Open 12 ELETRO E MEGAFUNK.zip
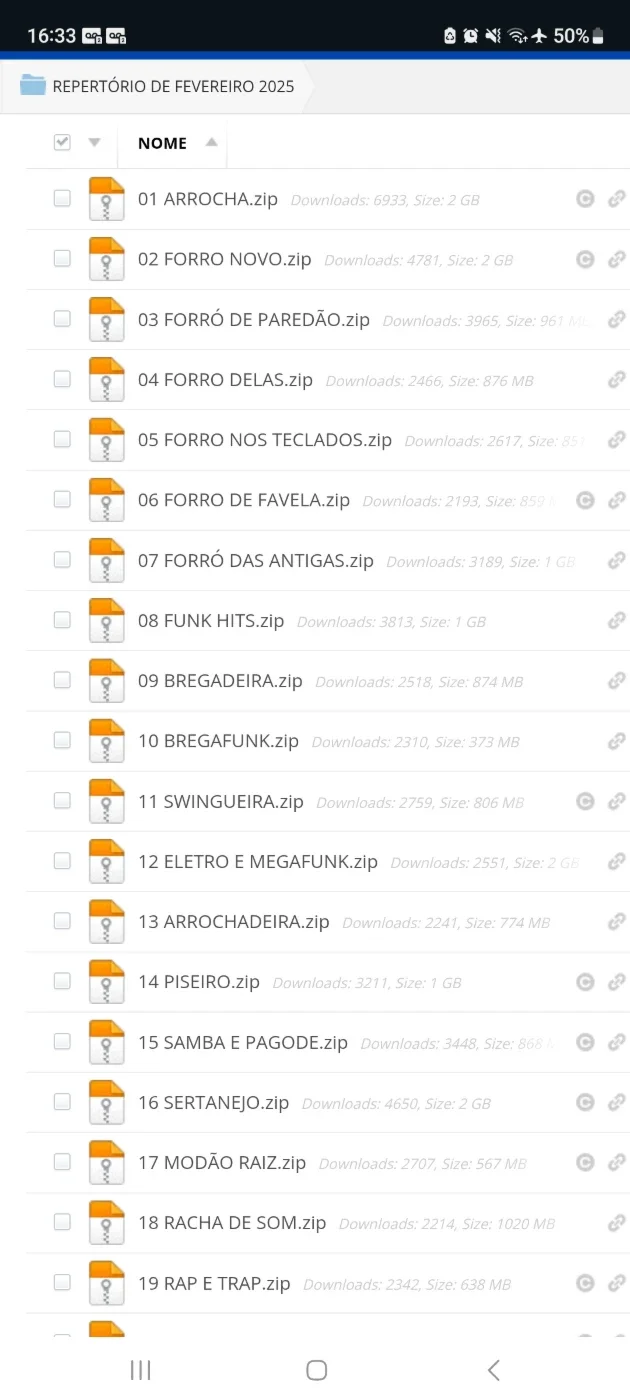 258,861
